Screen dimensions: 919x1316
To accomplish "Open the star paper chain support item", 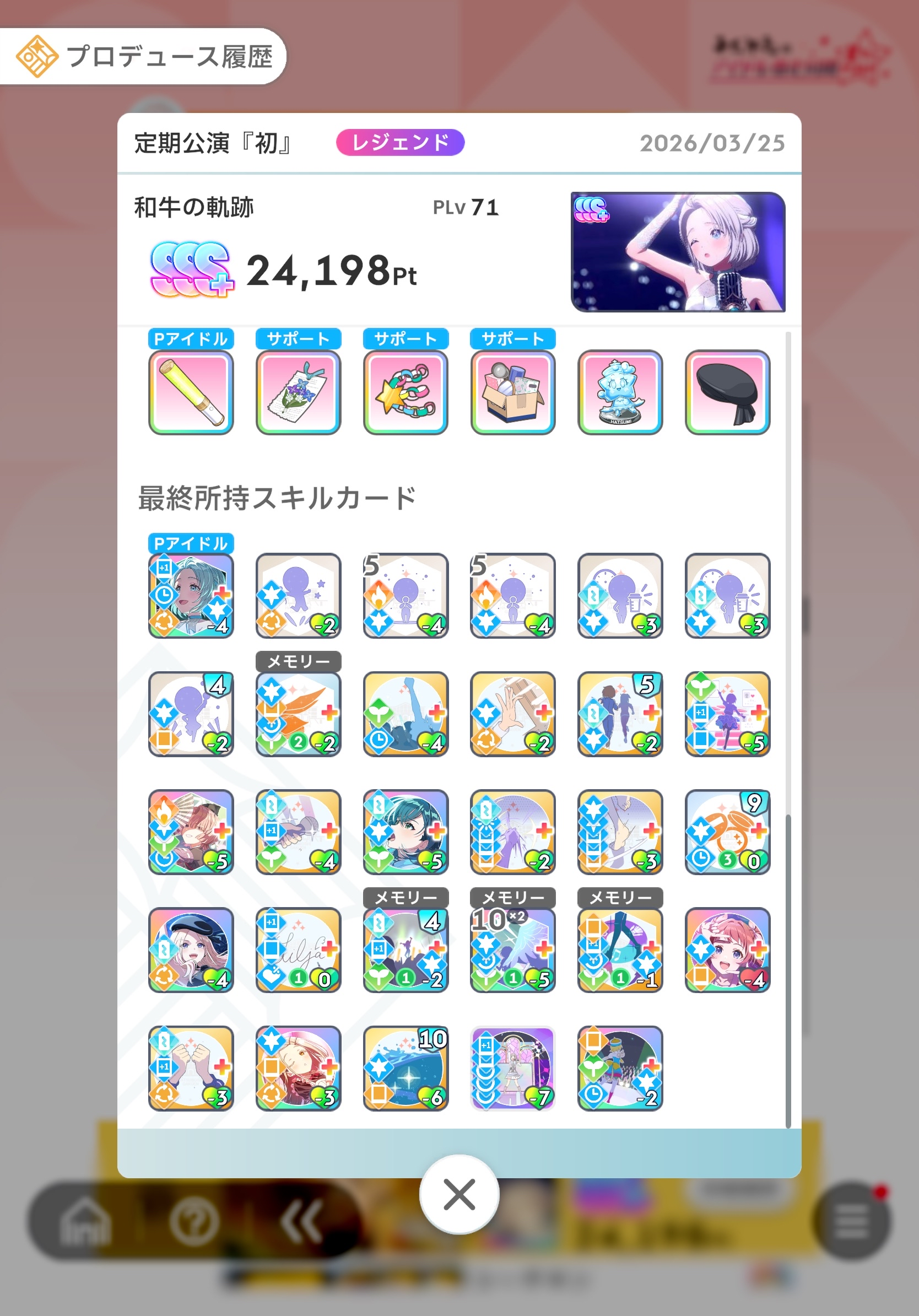I will click(406, 392).
